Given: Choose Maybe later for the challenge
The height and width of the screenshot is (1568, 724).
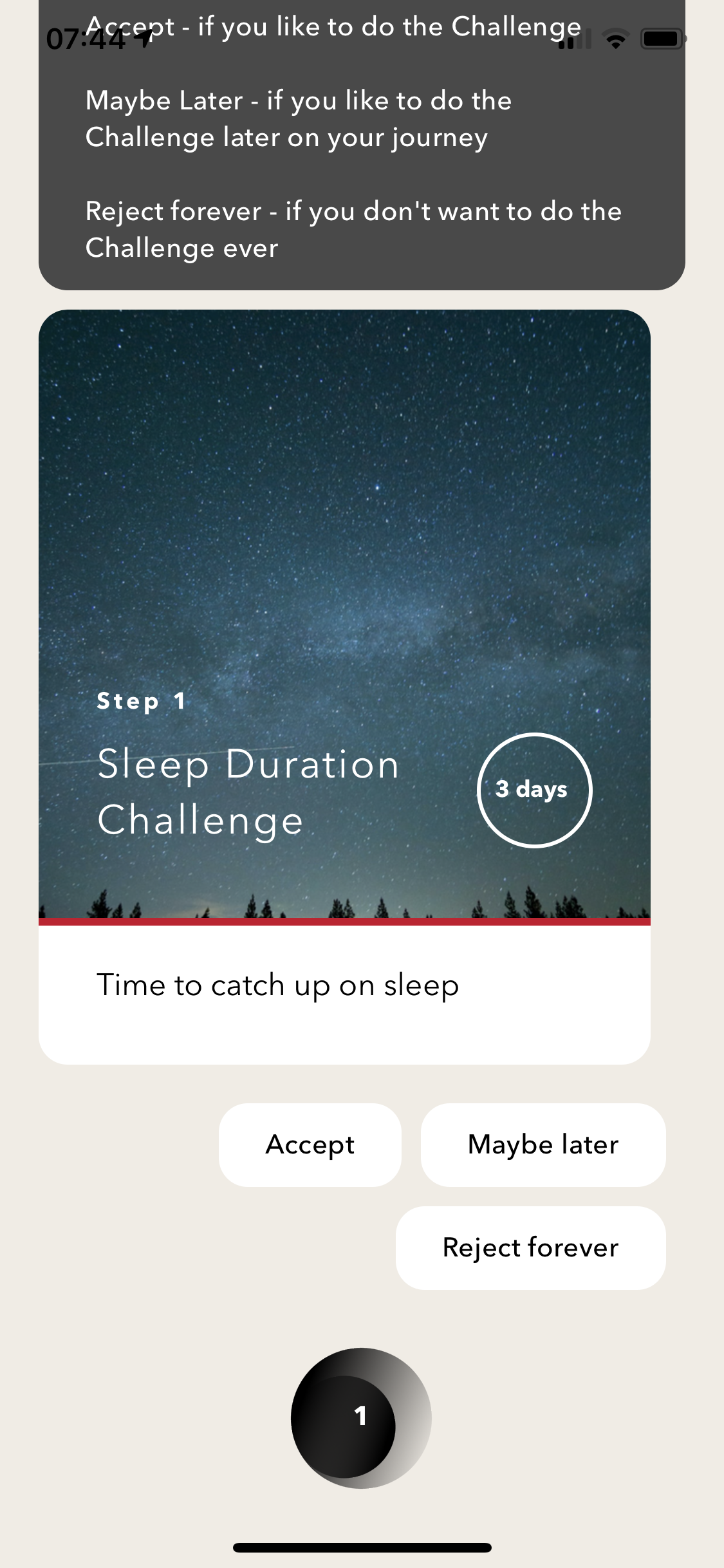Looking at the screenshot, I should click(543, 1144).
